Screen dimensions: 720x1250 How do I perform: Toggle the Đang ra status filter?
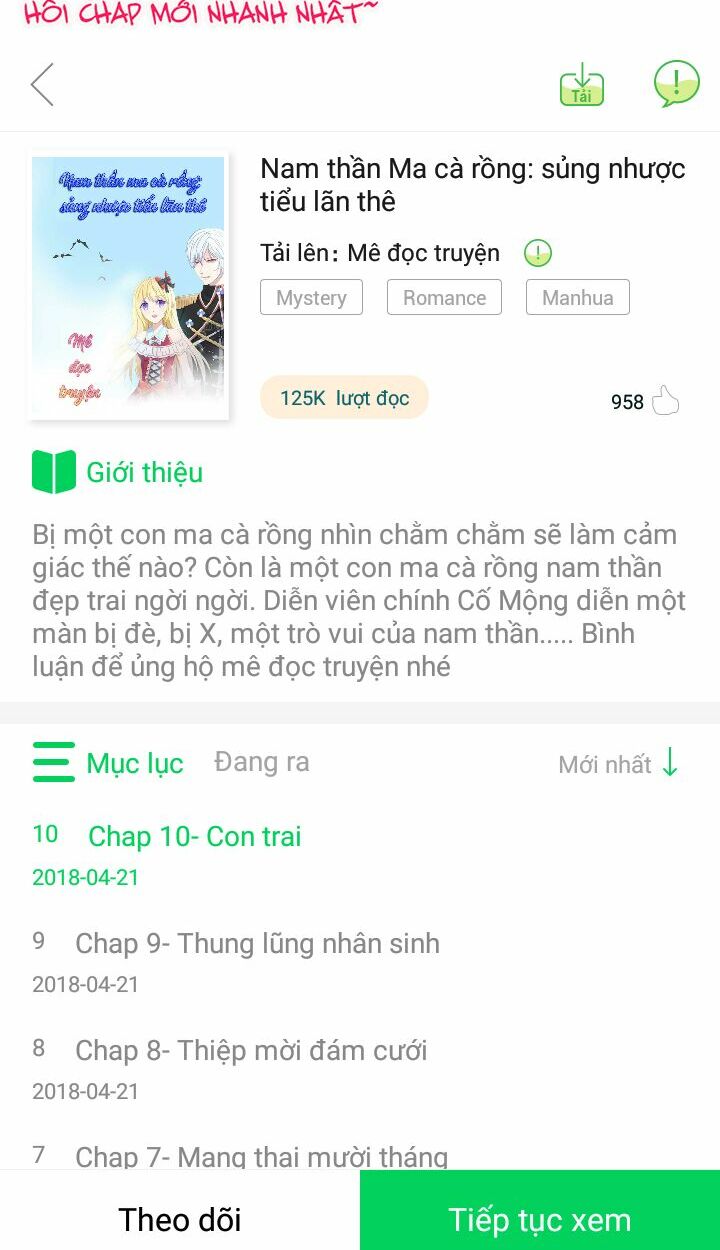(261, 761)
